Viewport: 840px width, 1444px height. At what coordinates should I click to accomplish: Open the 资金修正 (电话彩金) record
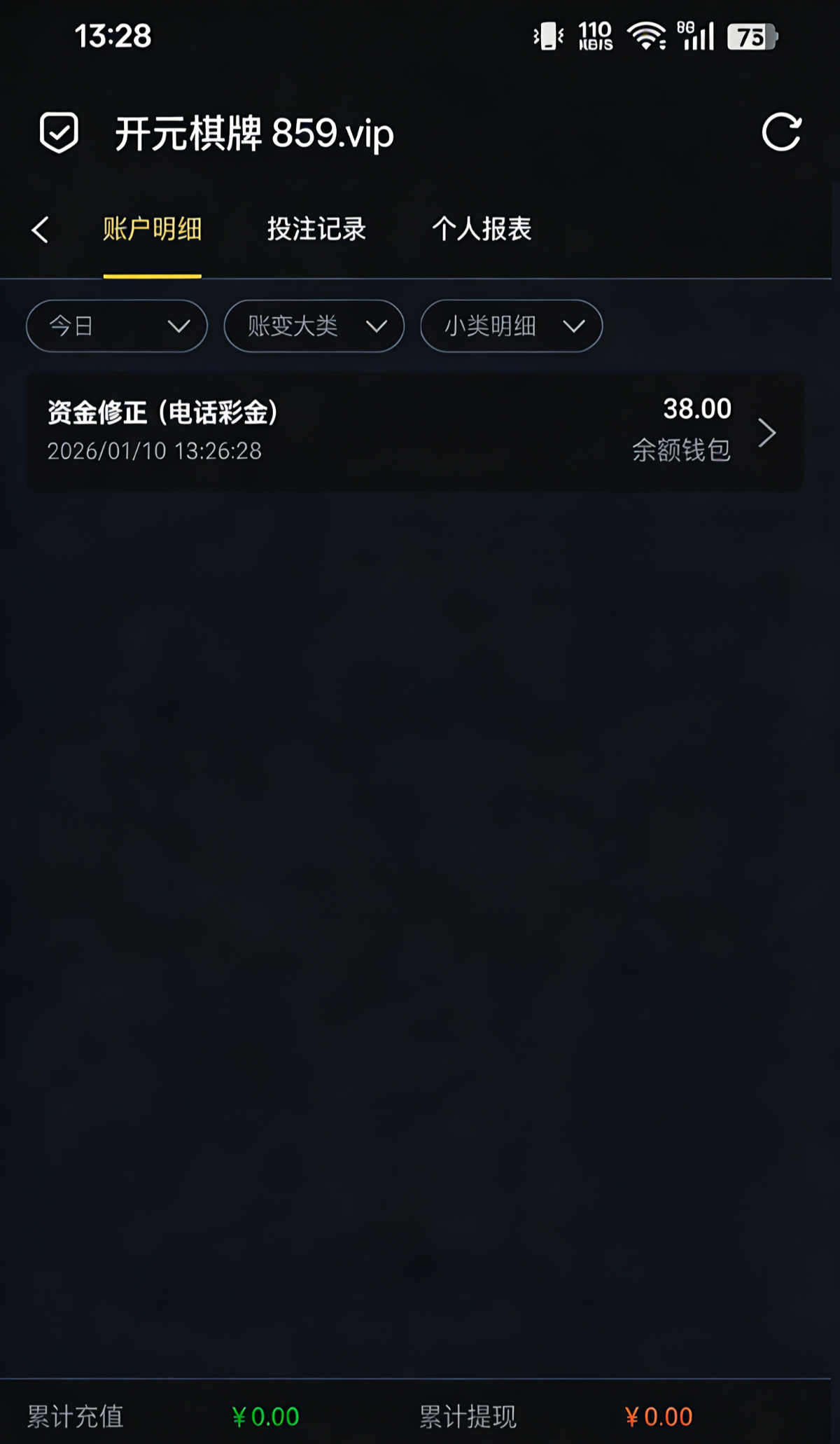click(x=414, y=431)
